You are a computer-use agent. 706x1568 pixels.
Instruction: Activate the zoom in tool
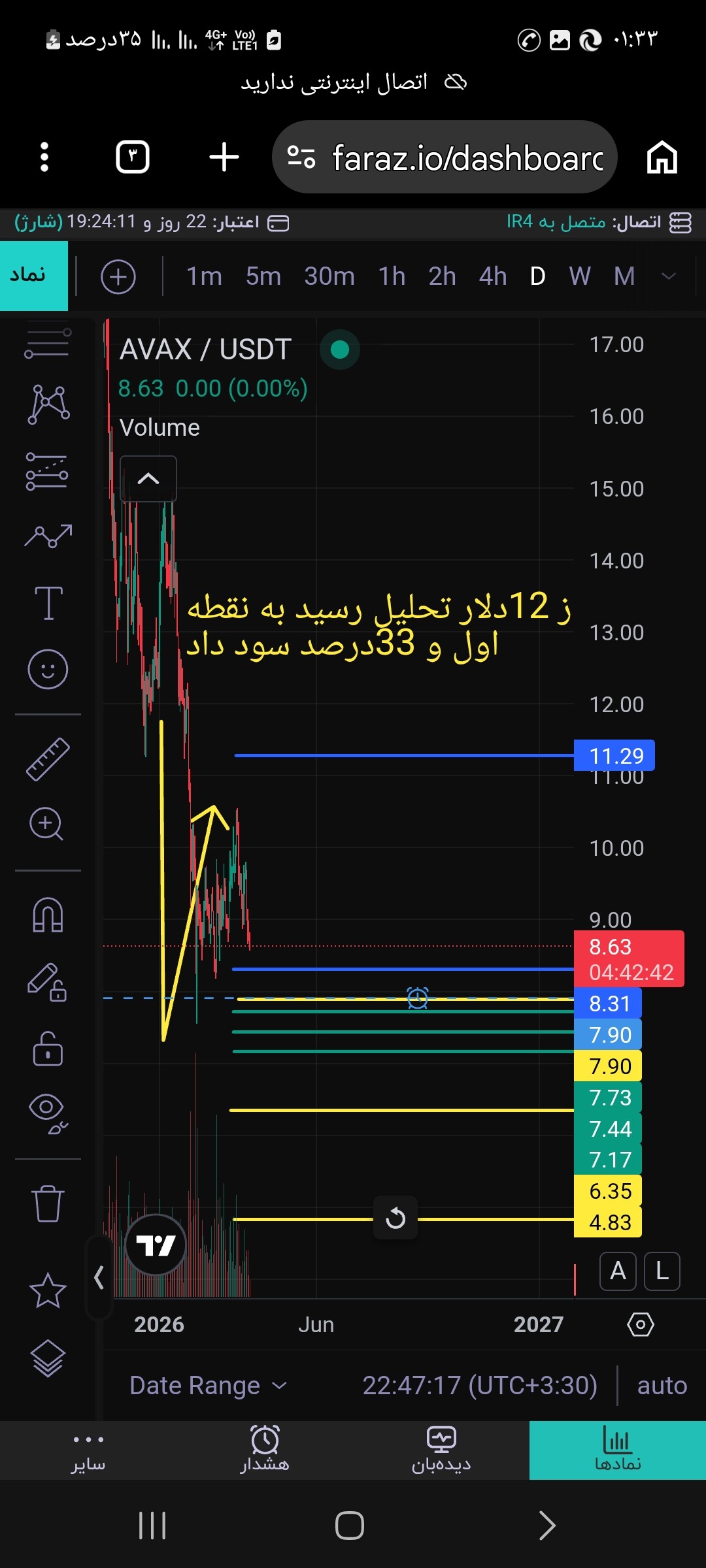(x=47, y=824)
